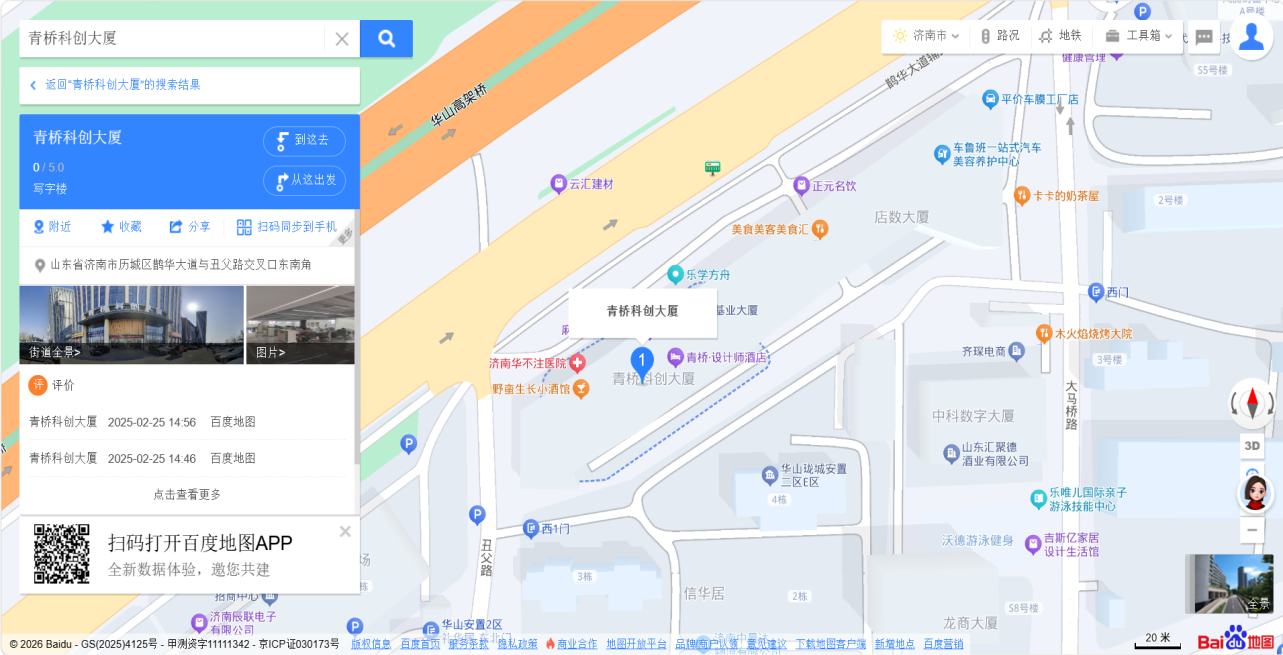Switch the map to 3D view
Image resolution: width=1283 pixels, height=655 pixels.
coord(1252,446)
